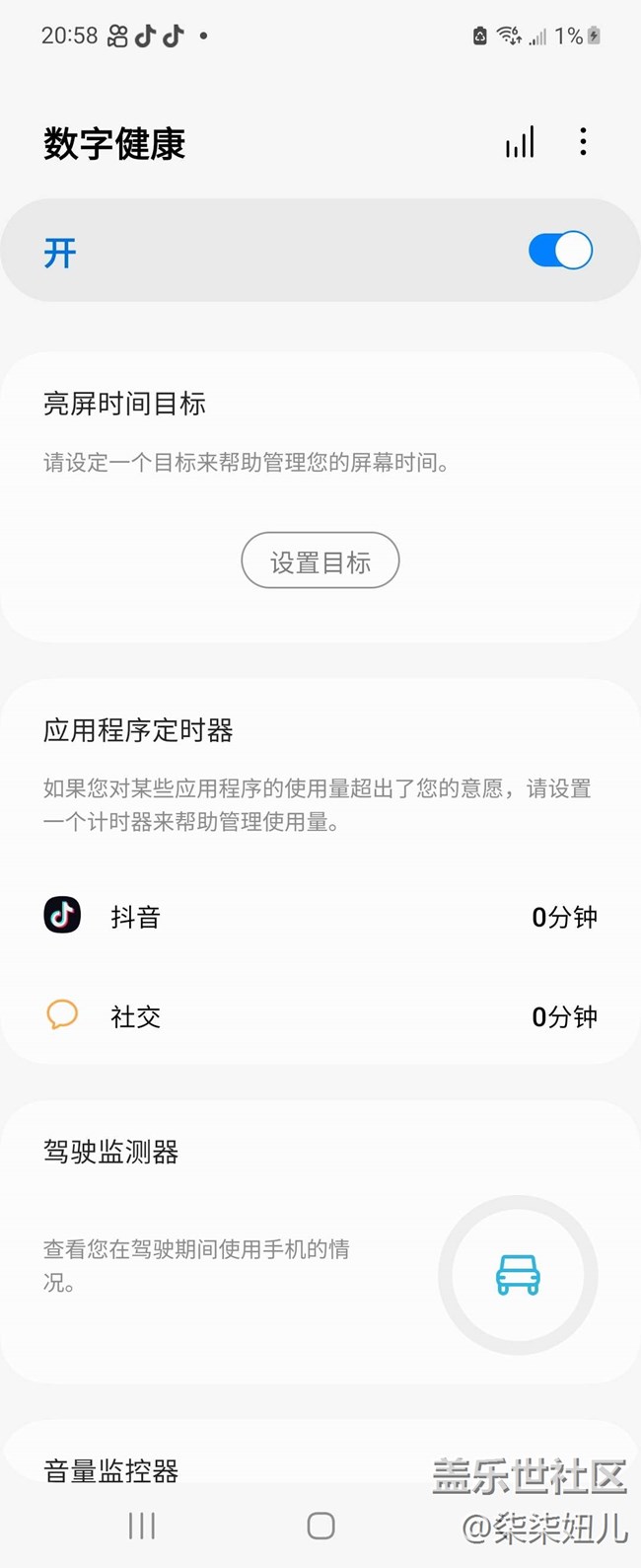Show recent apps from navigation bar

tap(142, 1526)
